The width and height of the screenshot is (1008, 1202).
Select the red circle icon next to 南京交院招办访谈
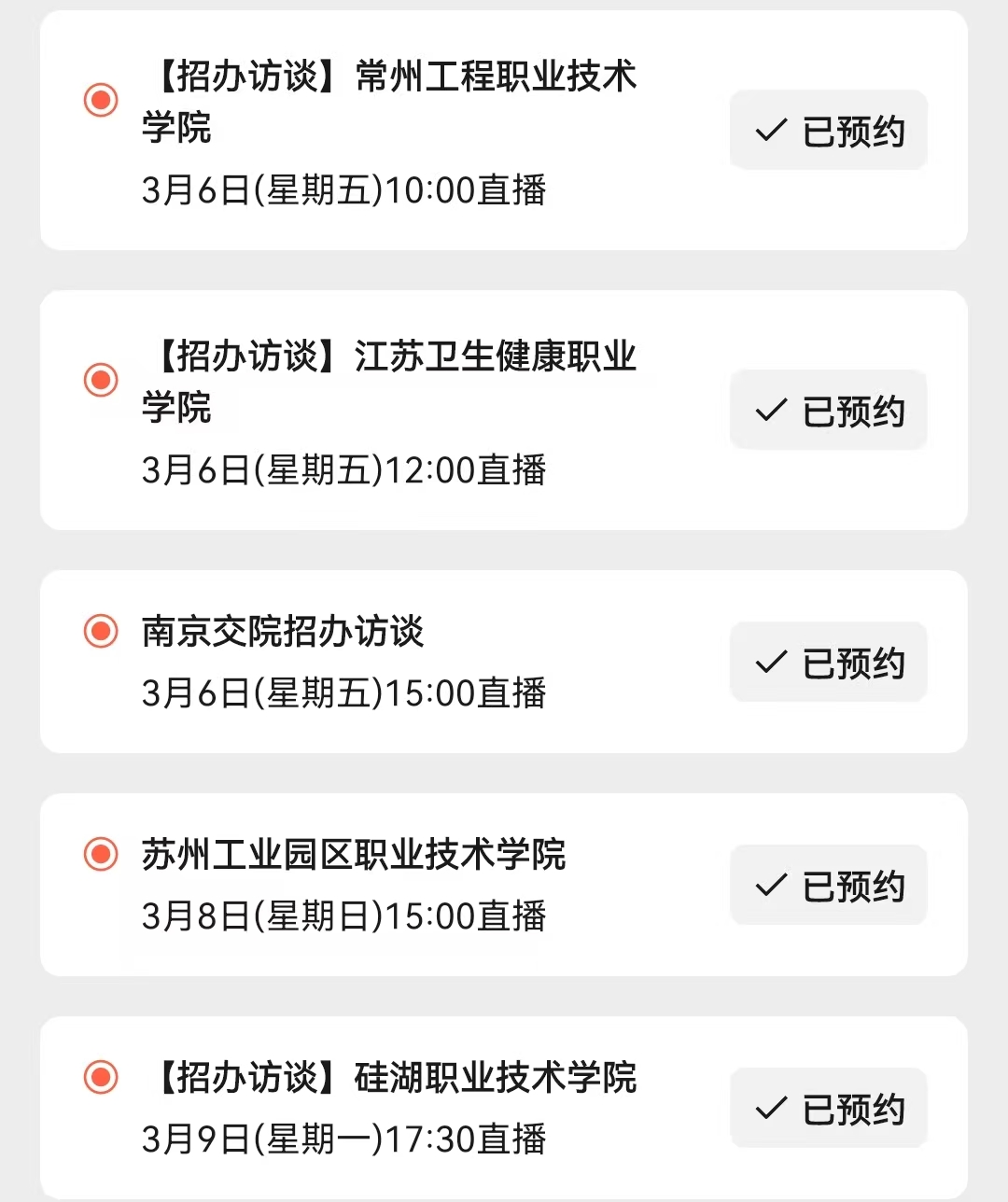coord(100,633)
